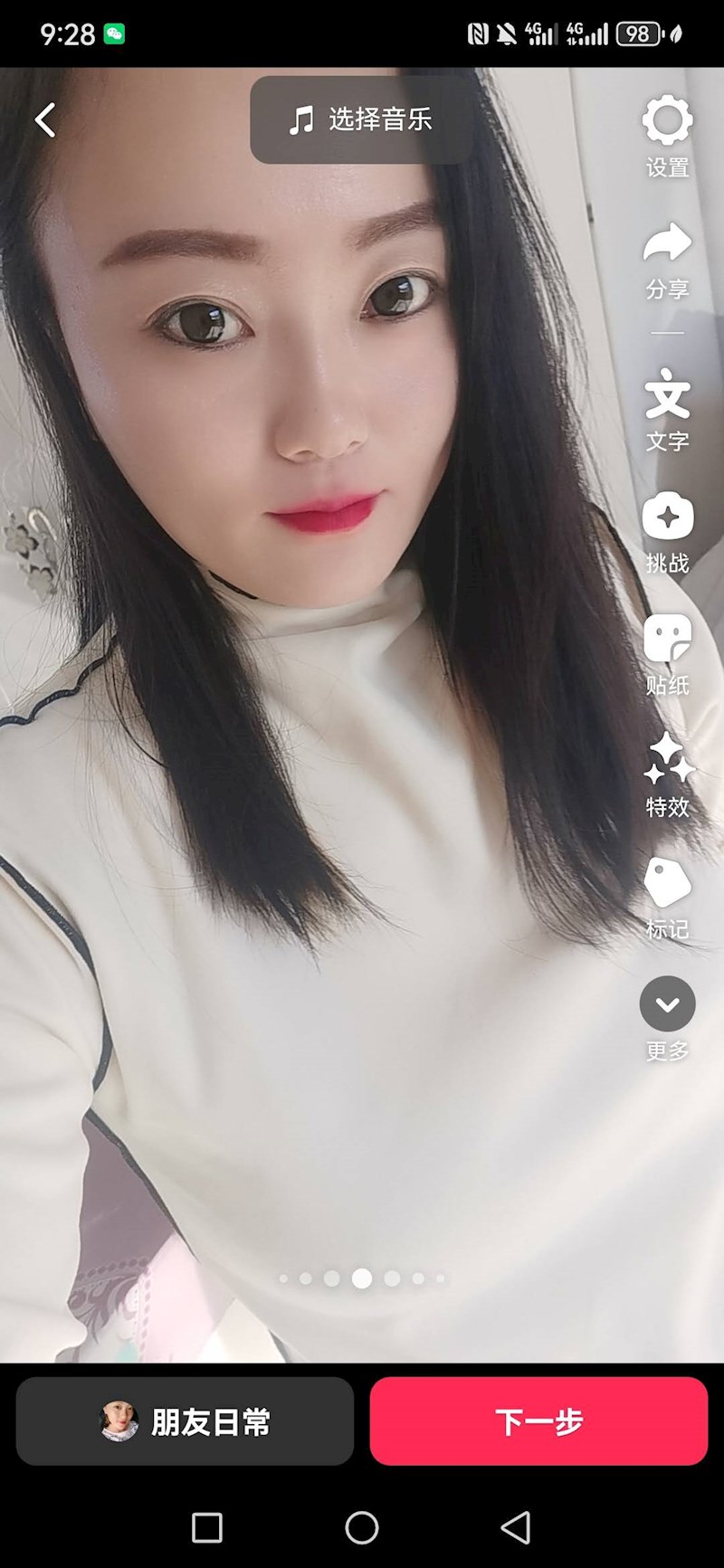Viewport: 724px width, 1568px height.
Task: Go back using the top-left arrow
Action: pyautogui.click(x=45, y=119)
